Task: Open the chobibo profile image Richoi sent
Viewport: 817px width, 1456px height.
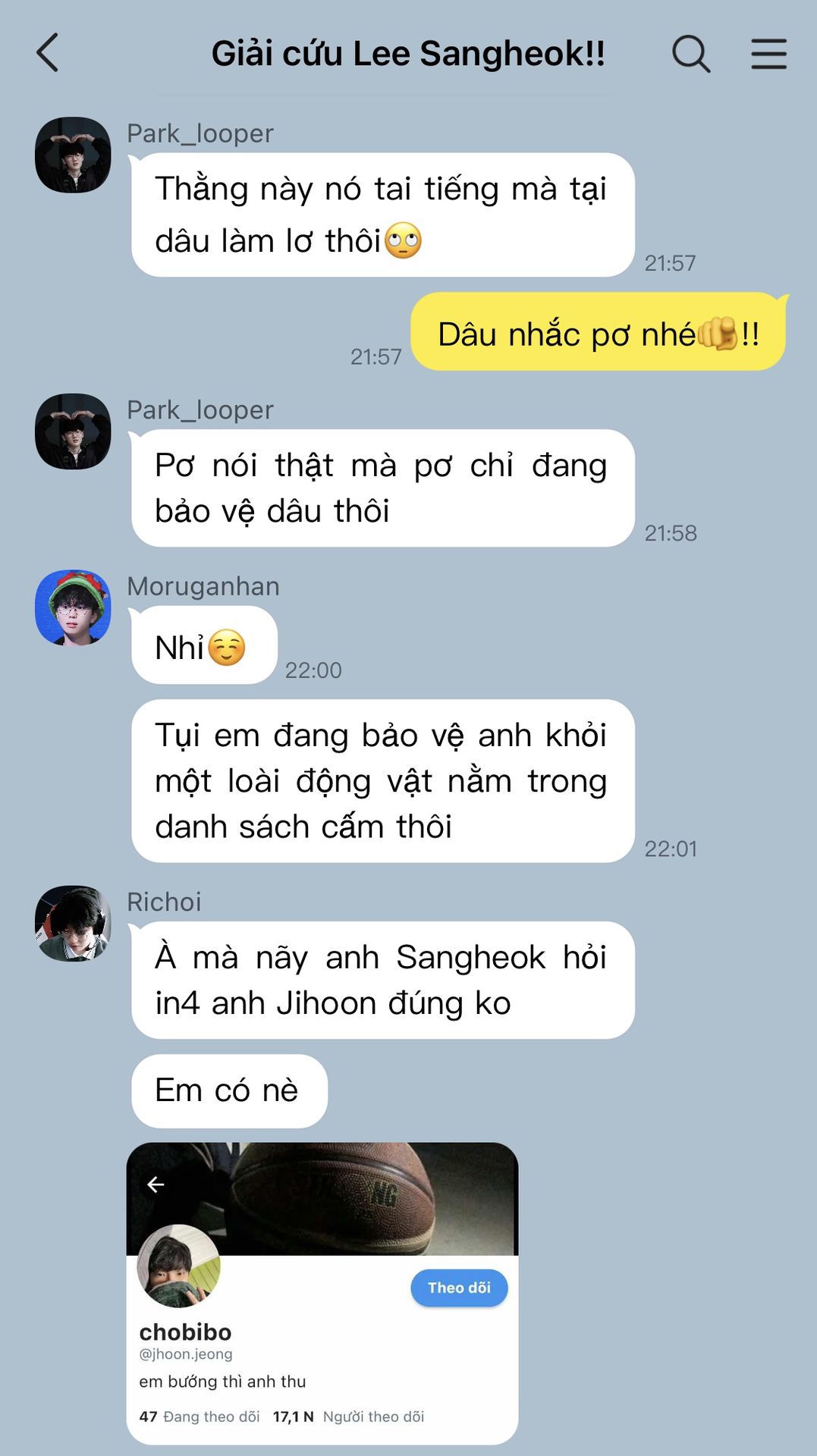Action: (322, 1293)
